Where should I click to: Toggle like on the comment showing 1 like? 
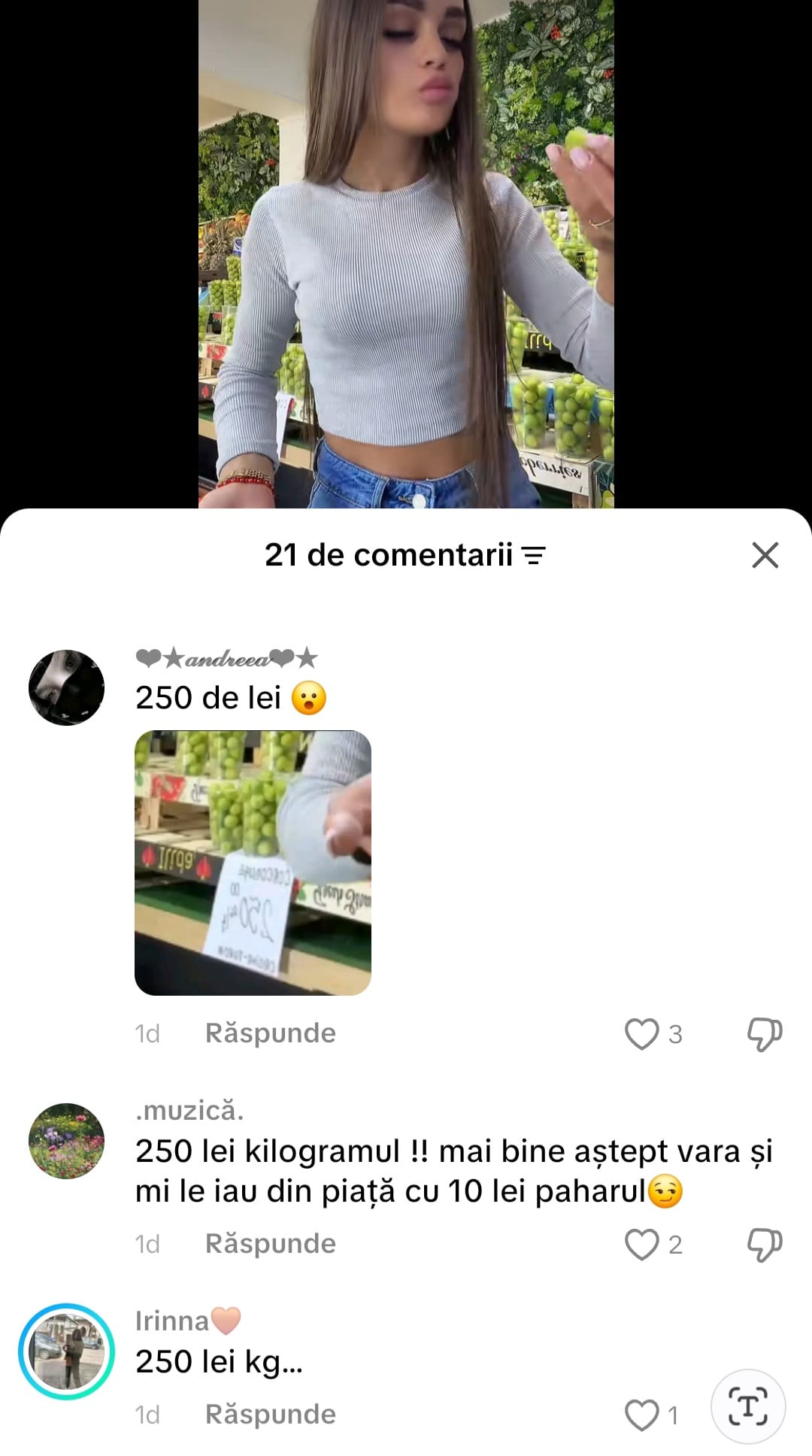[x=643, y=1414]
